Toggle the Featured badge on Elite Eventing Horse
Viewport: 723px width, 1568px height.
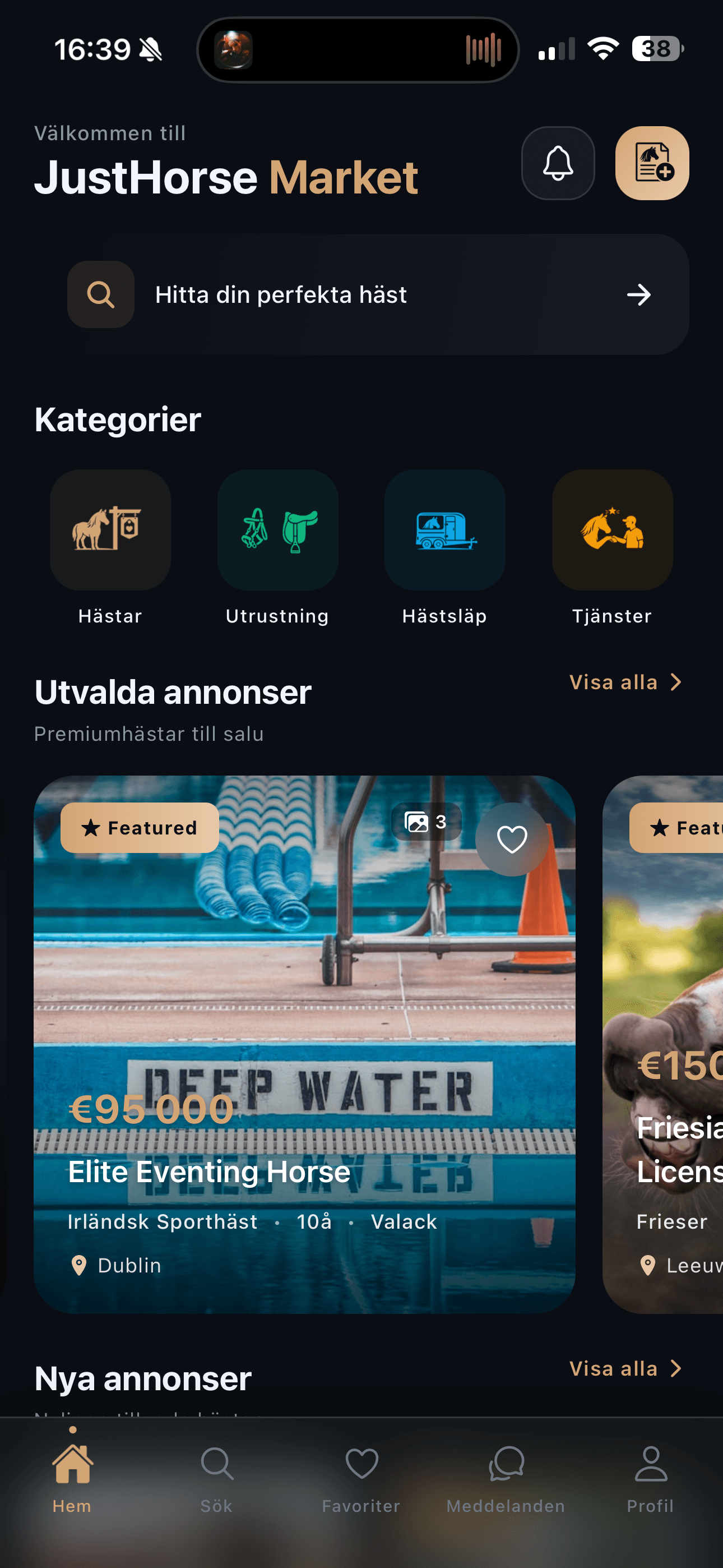[139, 827]
